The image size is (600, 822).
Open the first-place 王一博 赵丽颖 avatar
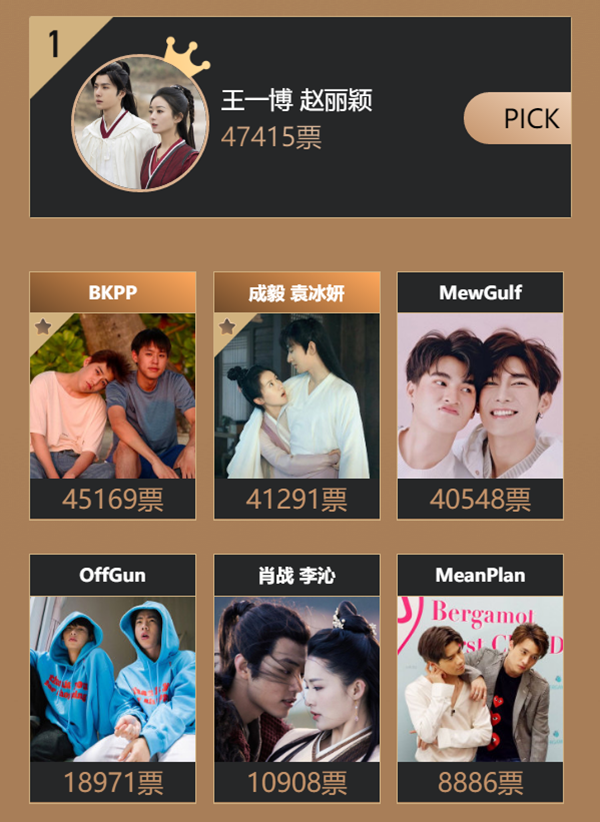click(x=139, y=123)
